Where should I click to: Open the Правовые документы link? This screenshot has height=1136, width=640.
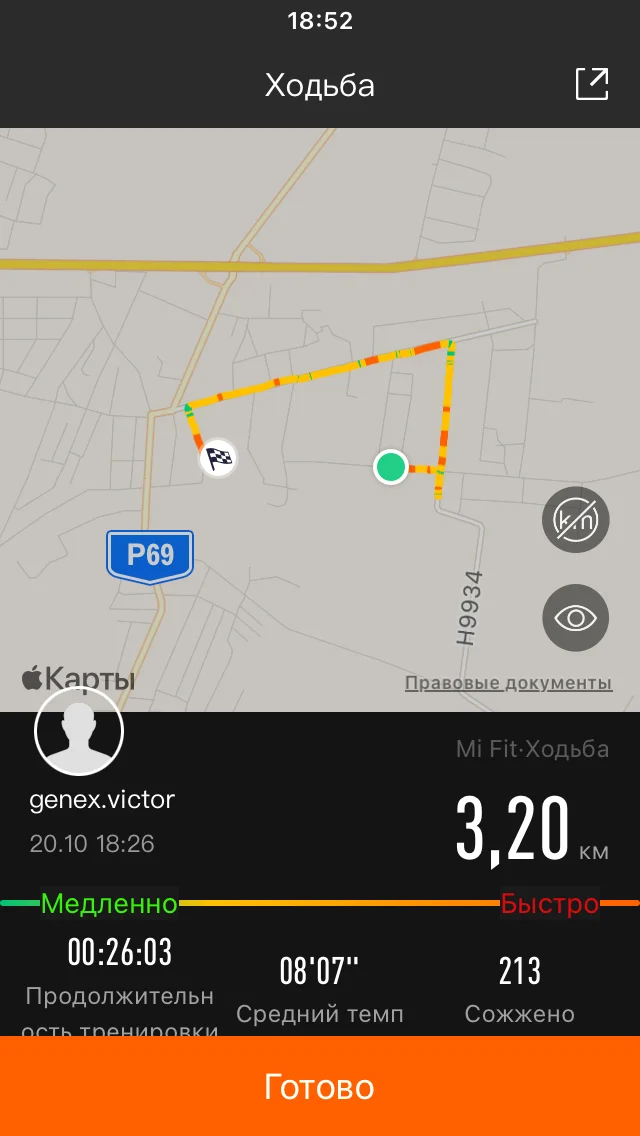point(508,683)
